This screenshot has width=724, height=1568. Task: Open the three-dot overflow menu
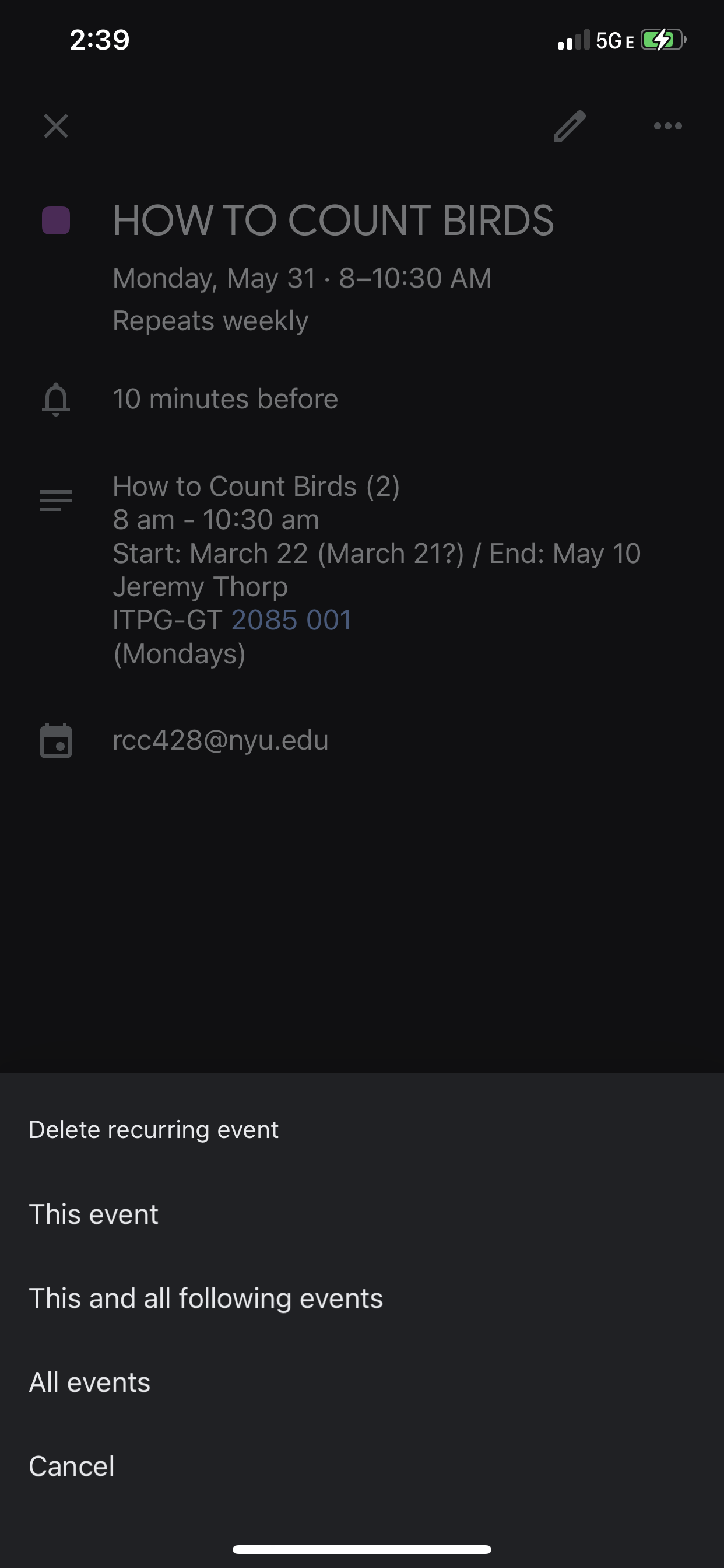[x=667, y=127]
